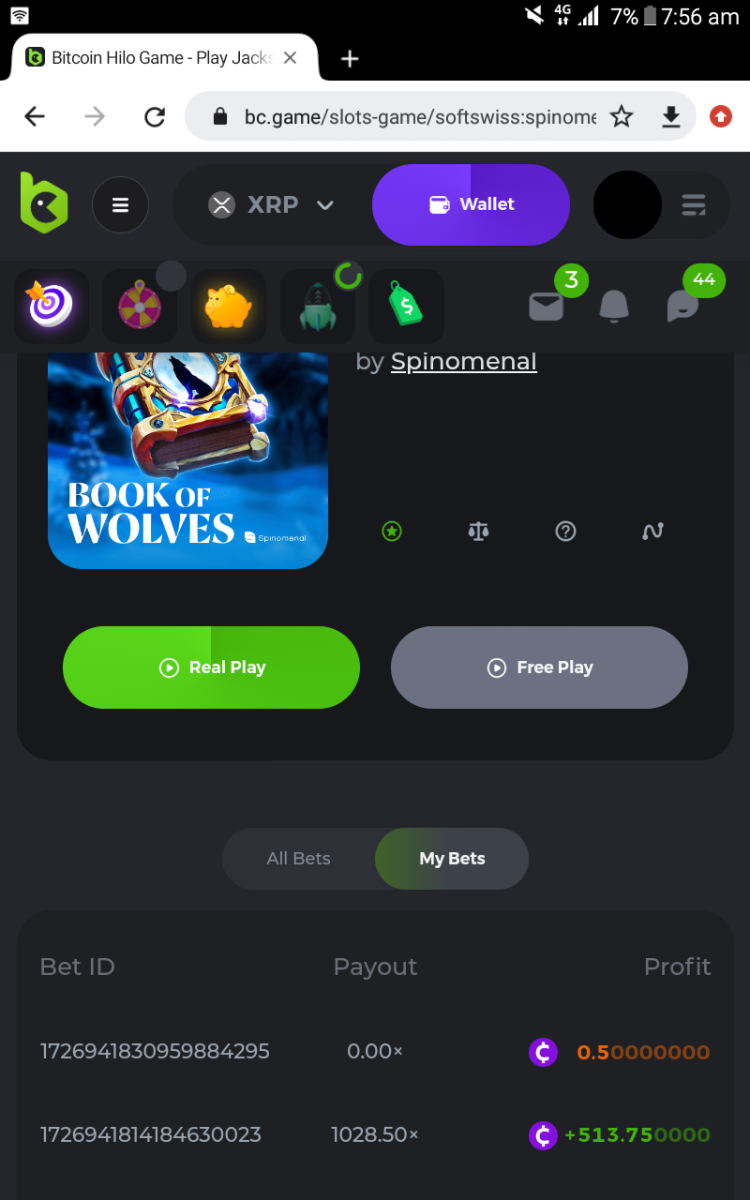
Task: Open a new browser tab
Action: (x=349, y=58)
